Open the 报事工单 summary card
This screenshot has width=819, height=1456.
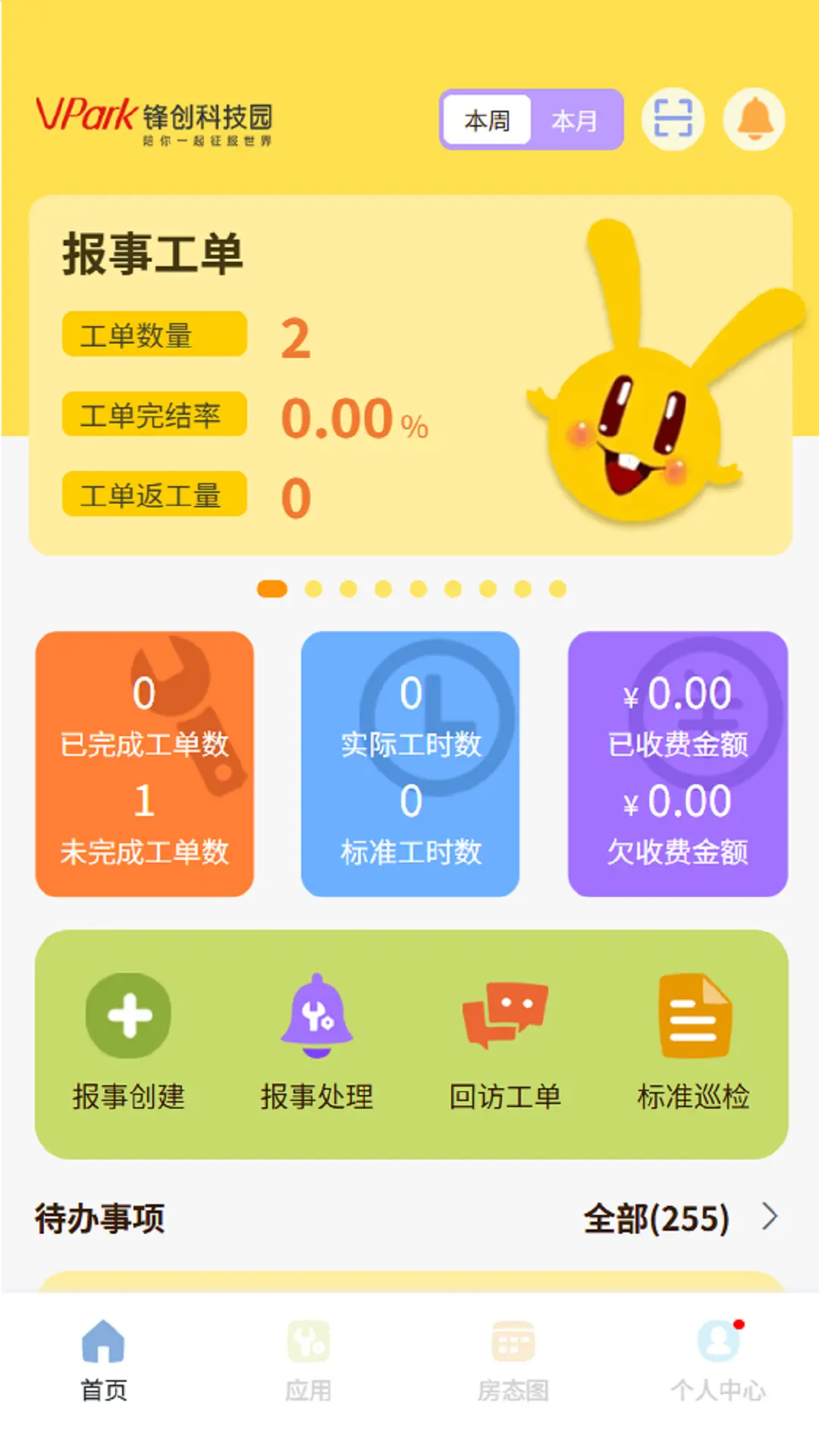[409, 375]
